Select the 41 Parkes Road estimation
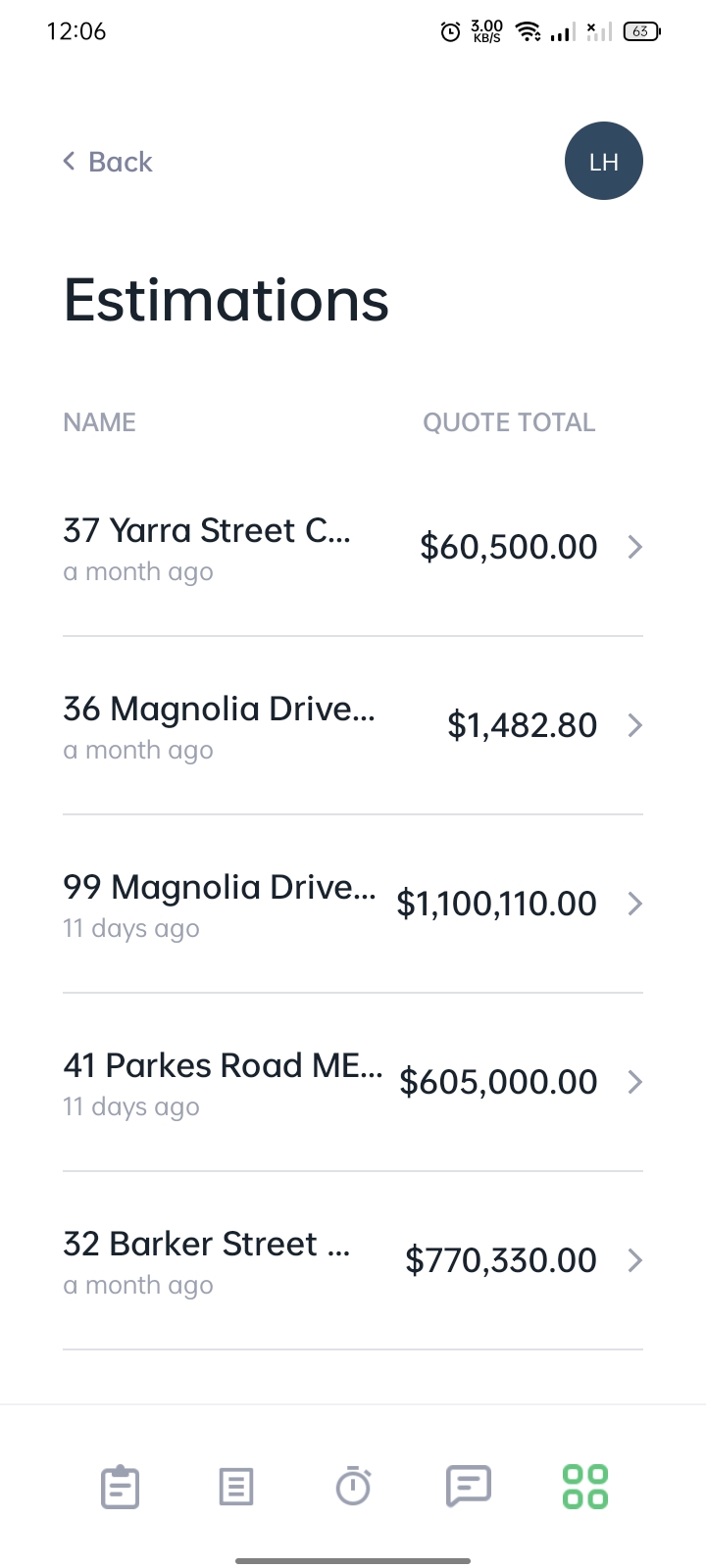Viewport: 706px width, 1568px height. coord(353,1082)
